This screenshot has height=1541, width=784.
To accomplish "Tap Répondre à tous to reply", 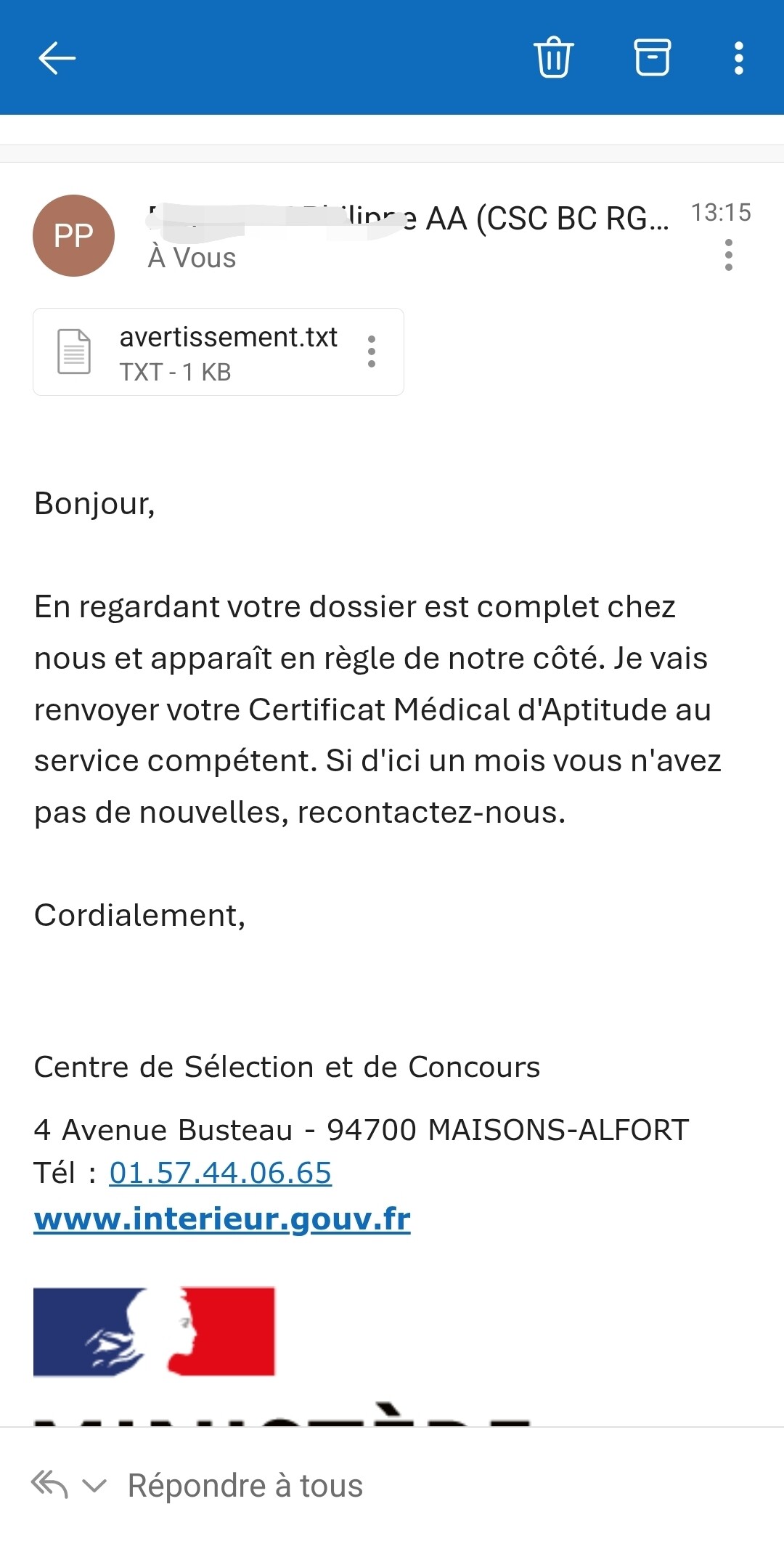I will tap(245, 1485).
